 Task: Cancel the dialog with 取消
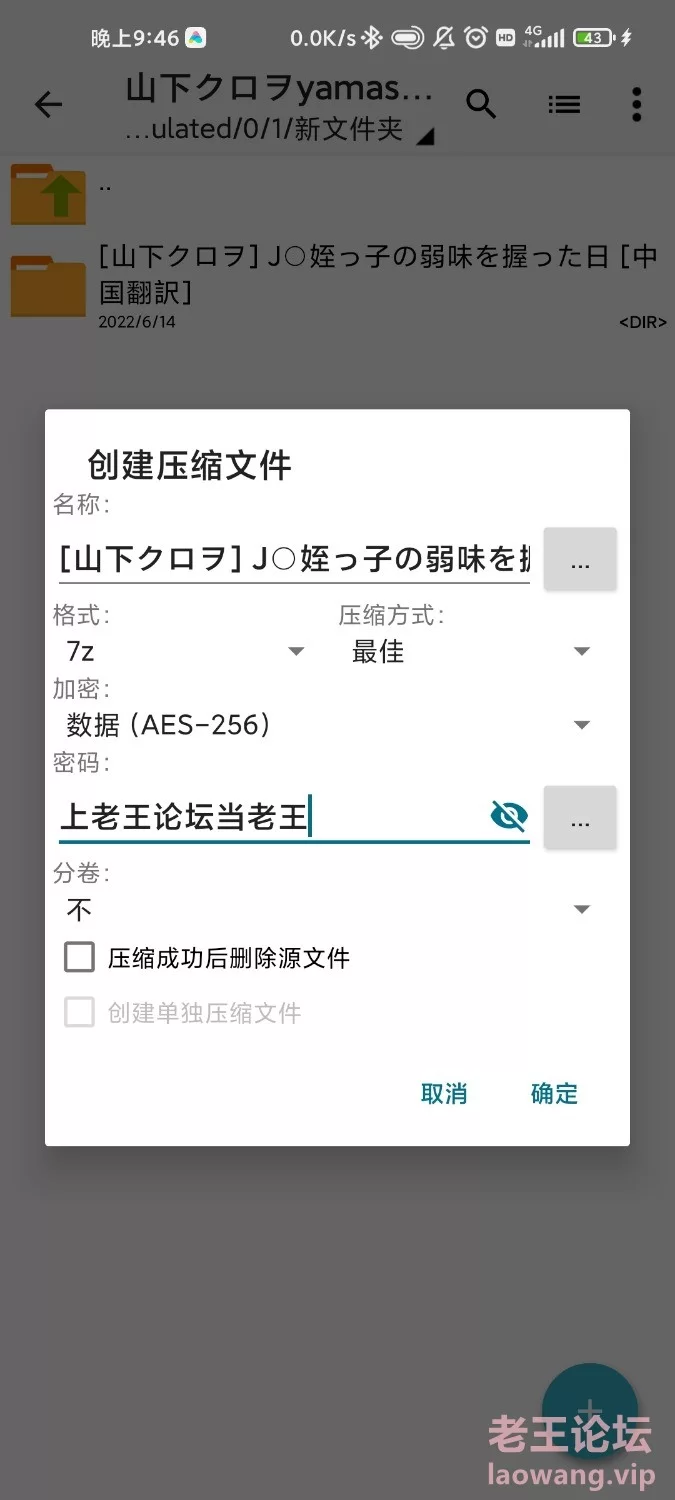[444, 1093]
